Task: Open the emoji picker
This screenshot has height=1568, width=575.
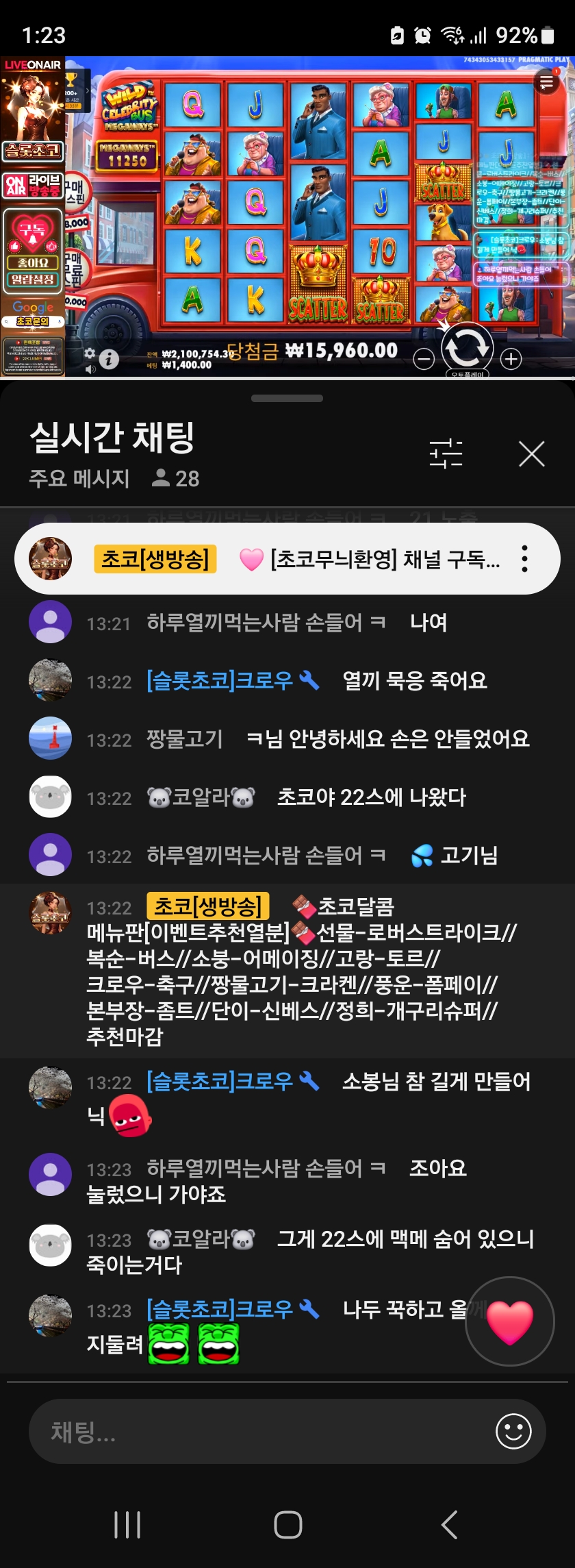Action: point(513,1431)
